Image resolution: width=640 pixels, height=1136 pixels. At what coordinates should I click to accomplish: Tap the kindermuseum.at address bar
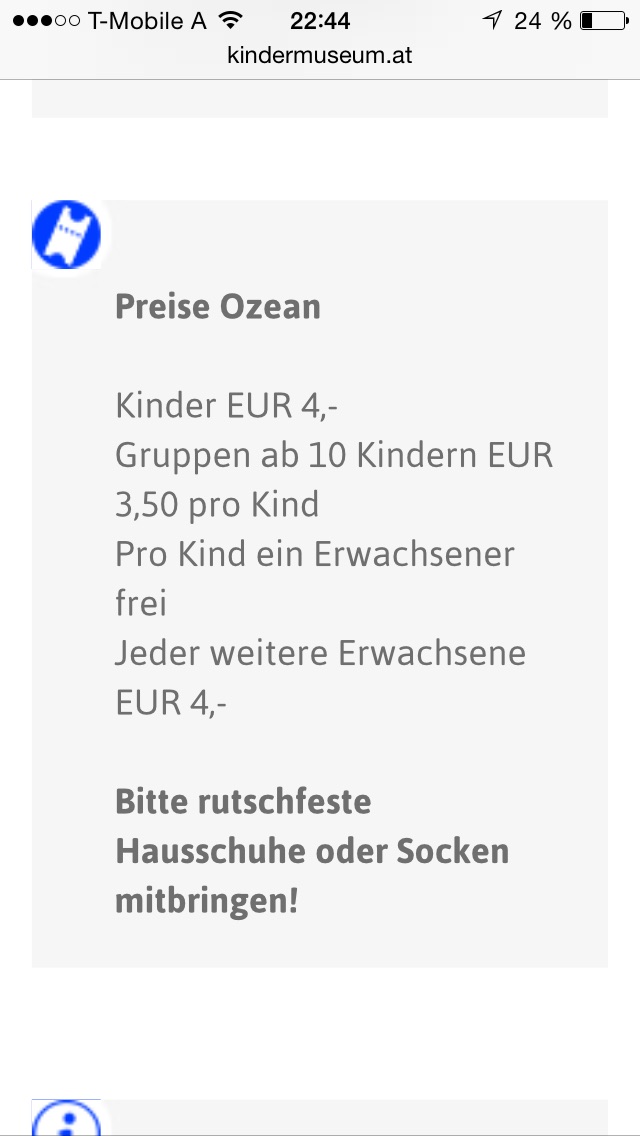coord(320,55)
